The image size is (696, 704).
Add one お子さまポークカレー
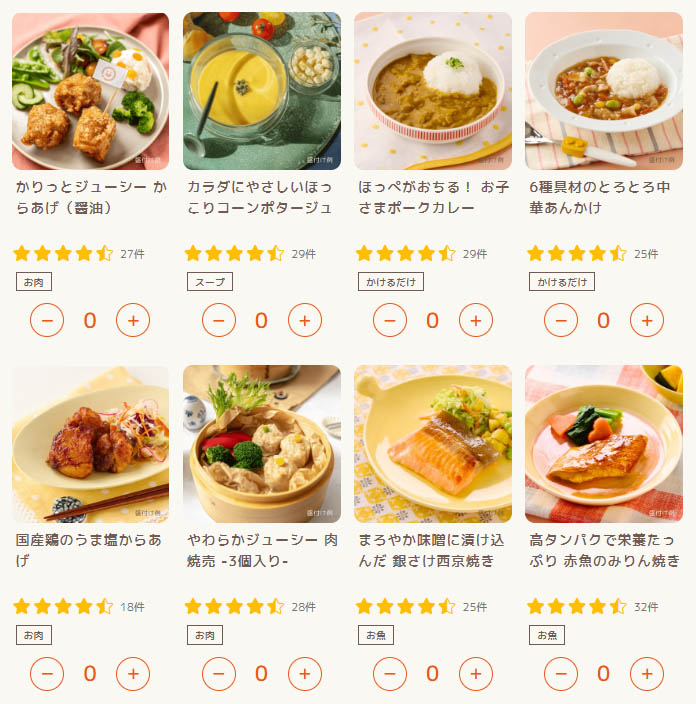pyautogui.click(x=476, y=320)
